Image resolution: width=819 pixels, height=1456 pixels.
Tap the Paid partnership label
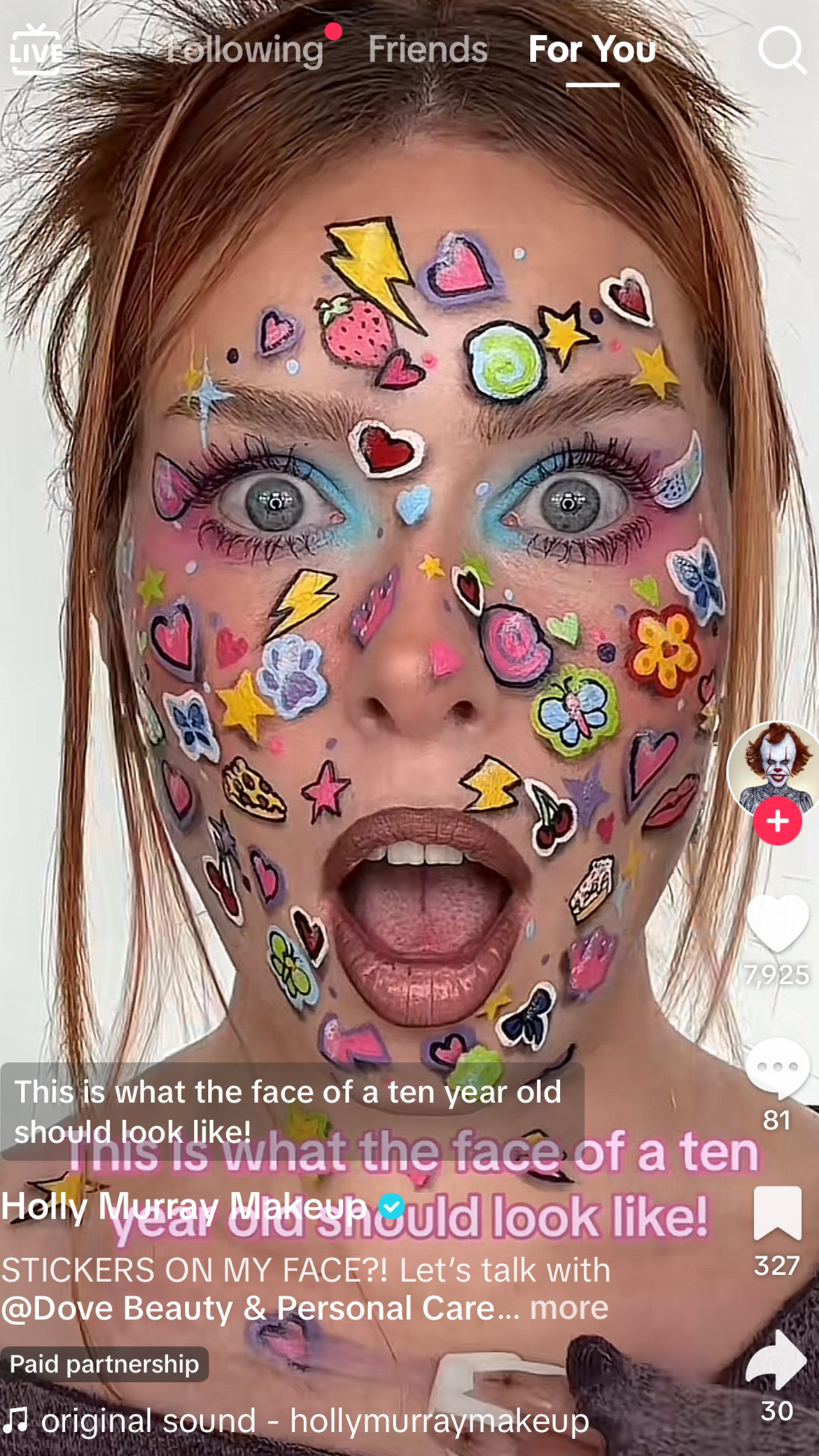pyautogui.click(x=104, y=1364)
